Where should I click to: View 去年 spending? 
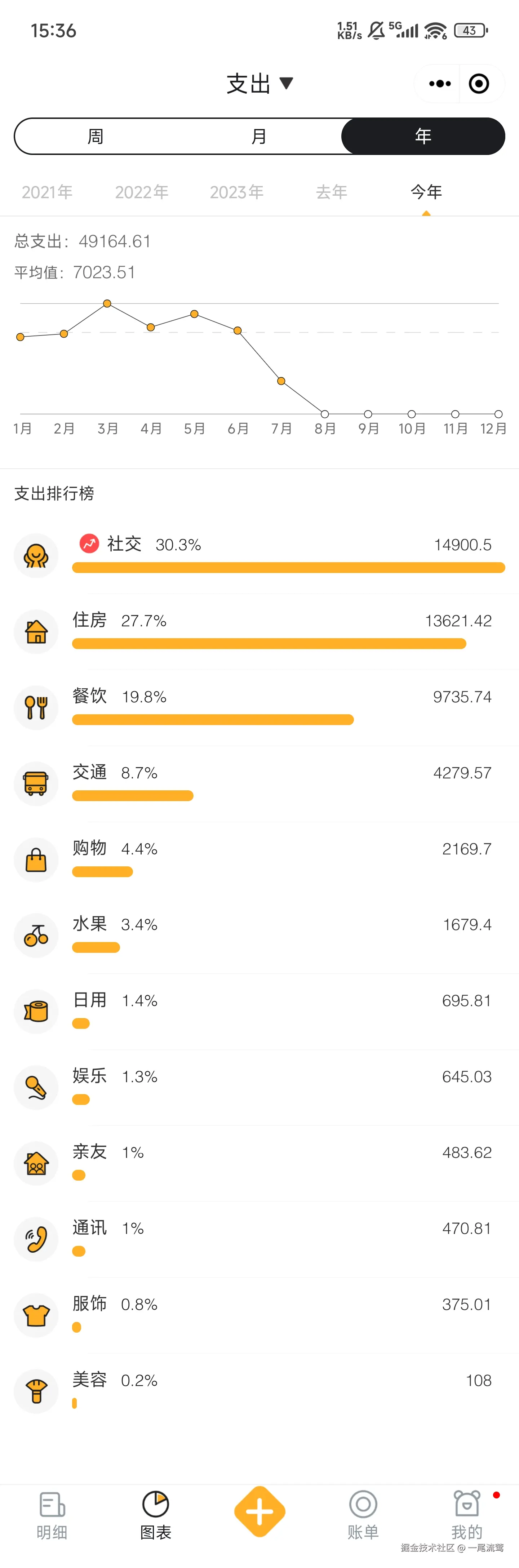(332, 192)
